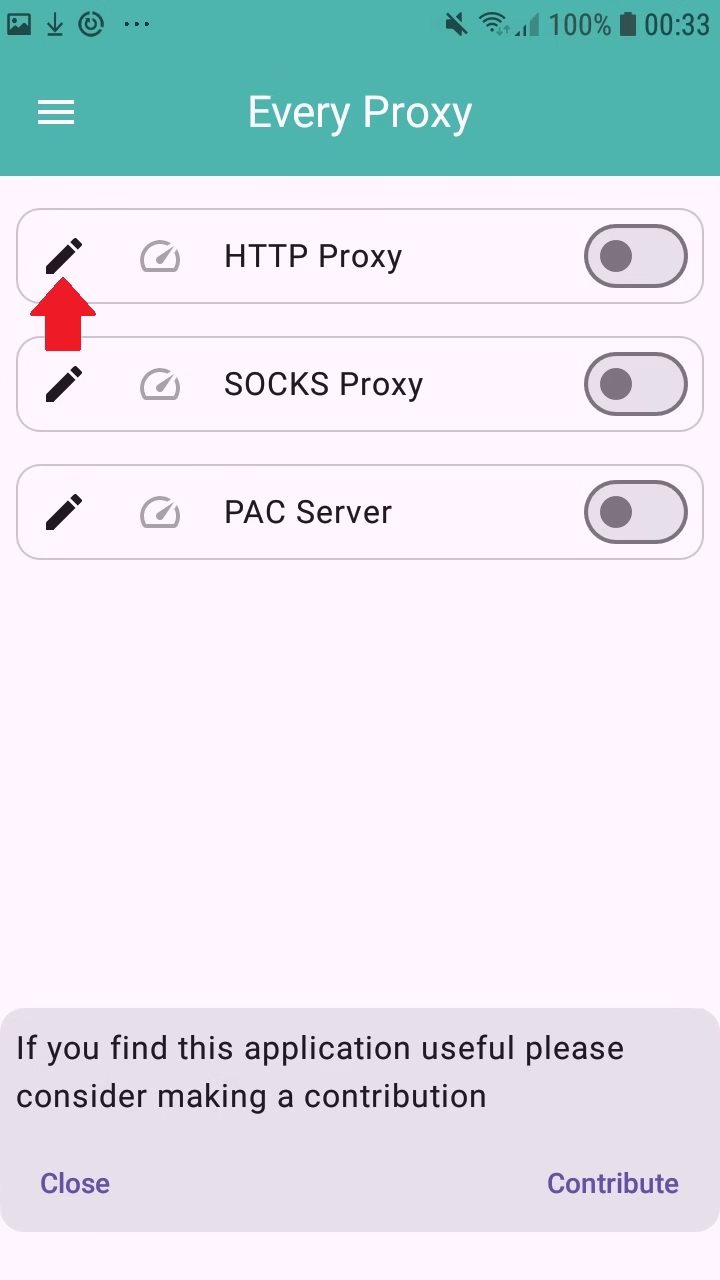Turn on the HTTP Proxy switch

click(635, 256)
